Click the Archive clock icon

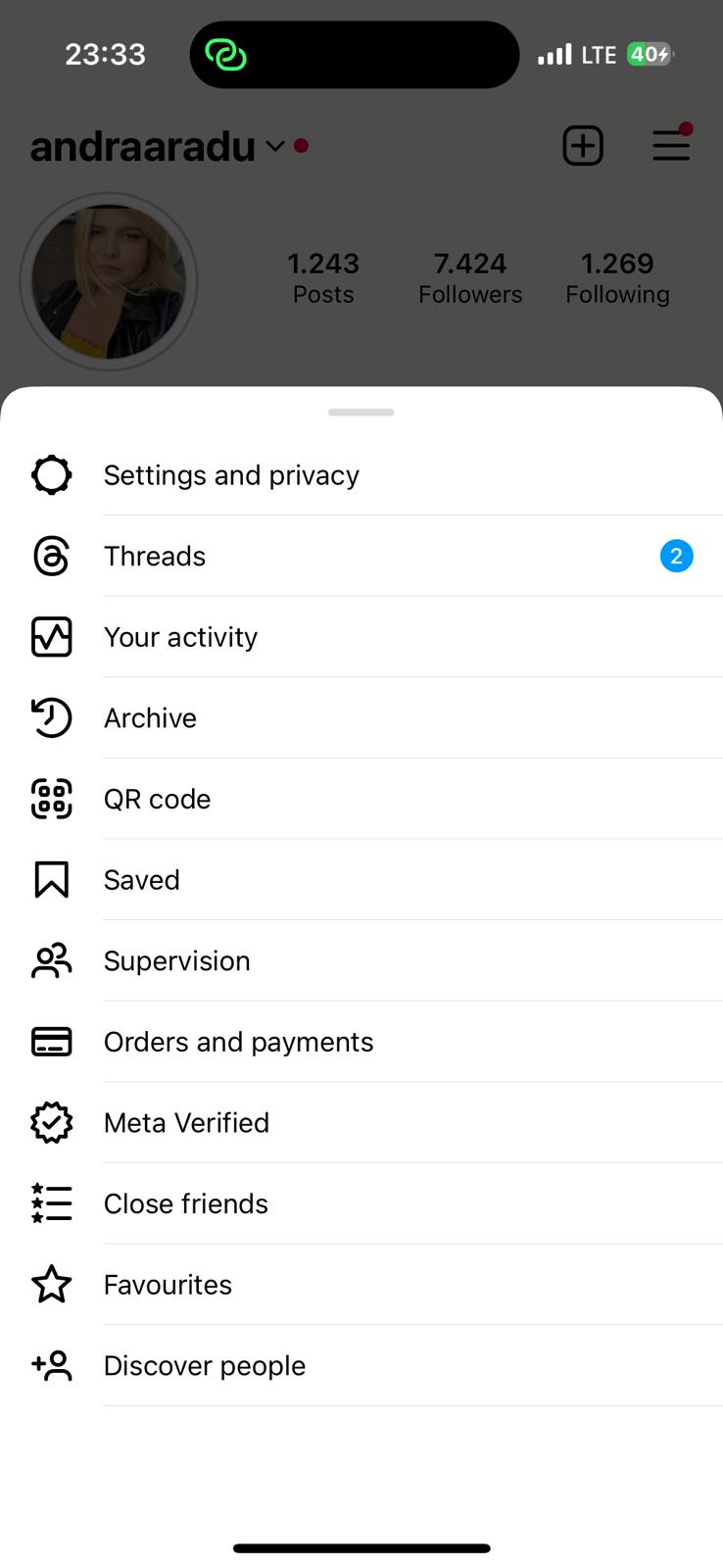[x=51, y=717]
